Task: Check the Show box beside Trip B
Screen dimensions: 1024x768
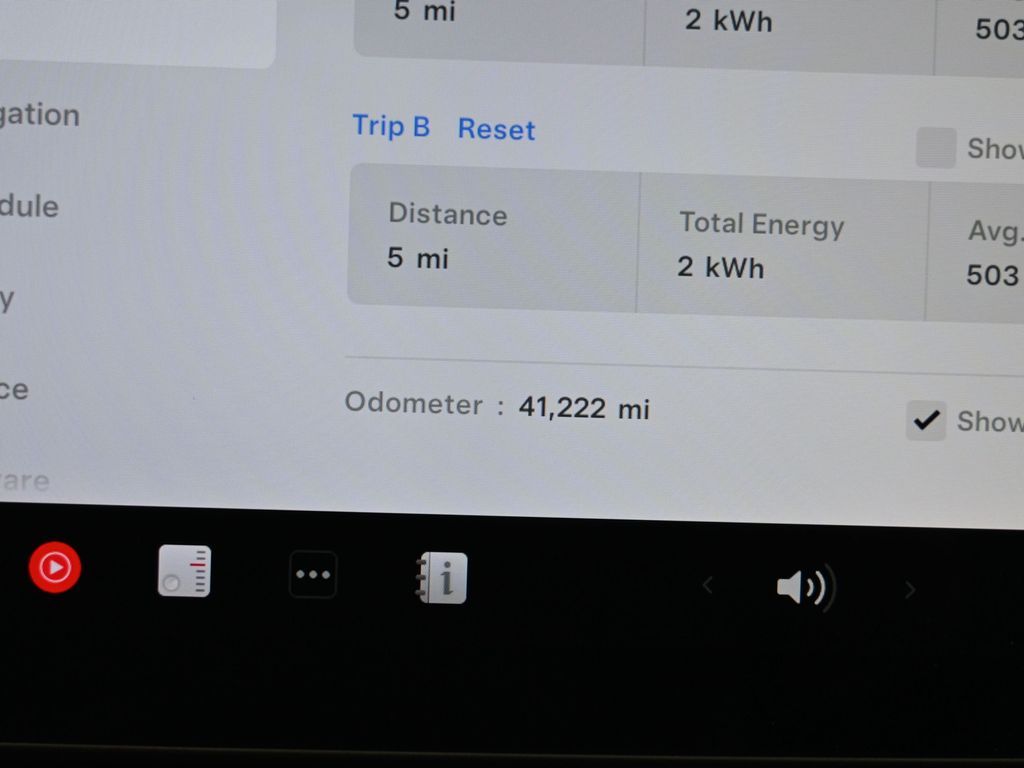Action: [936, 149]
